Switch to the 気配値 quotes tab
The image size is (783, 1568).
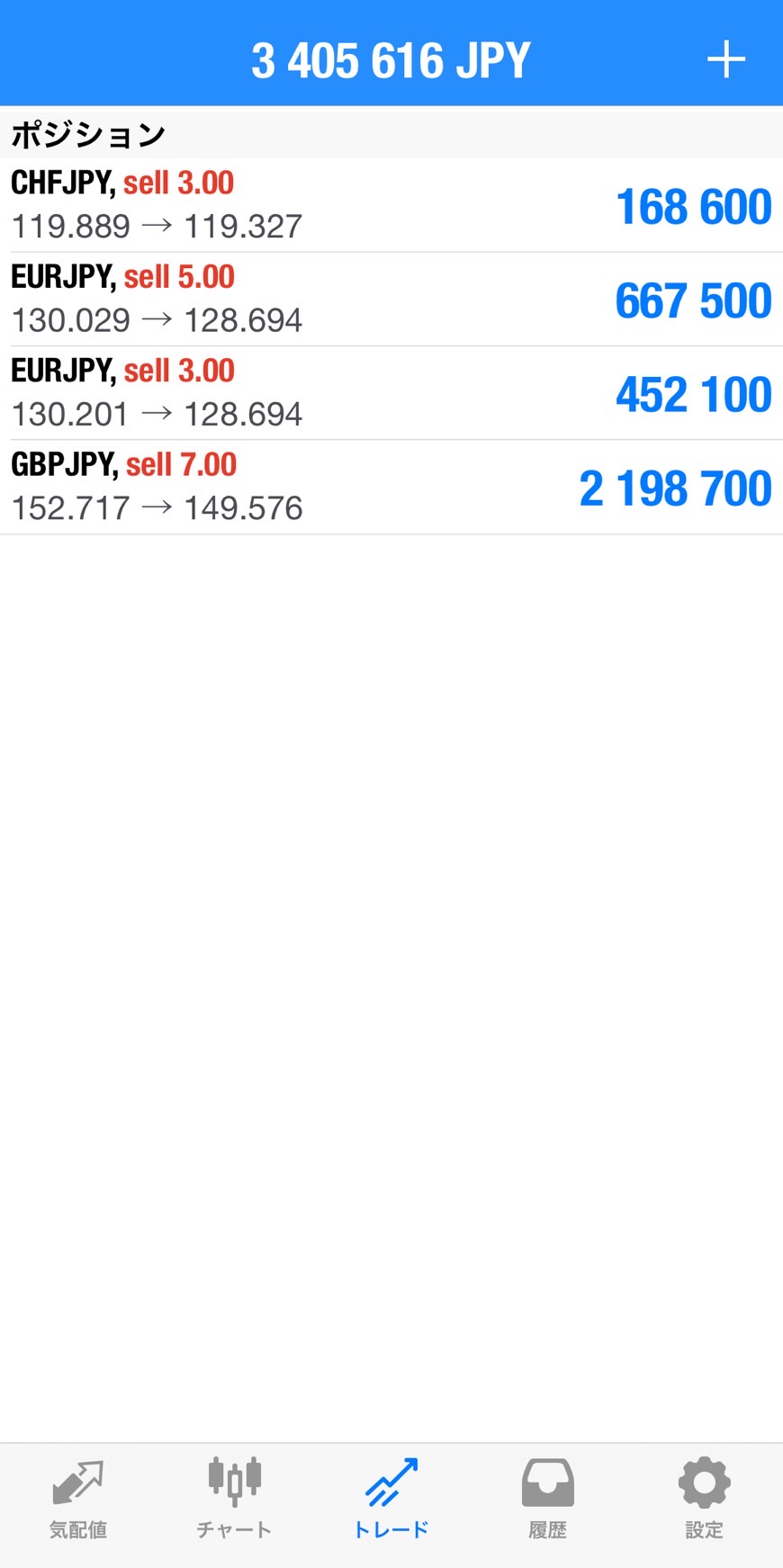coord(78,1499)
